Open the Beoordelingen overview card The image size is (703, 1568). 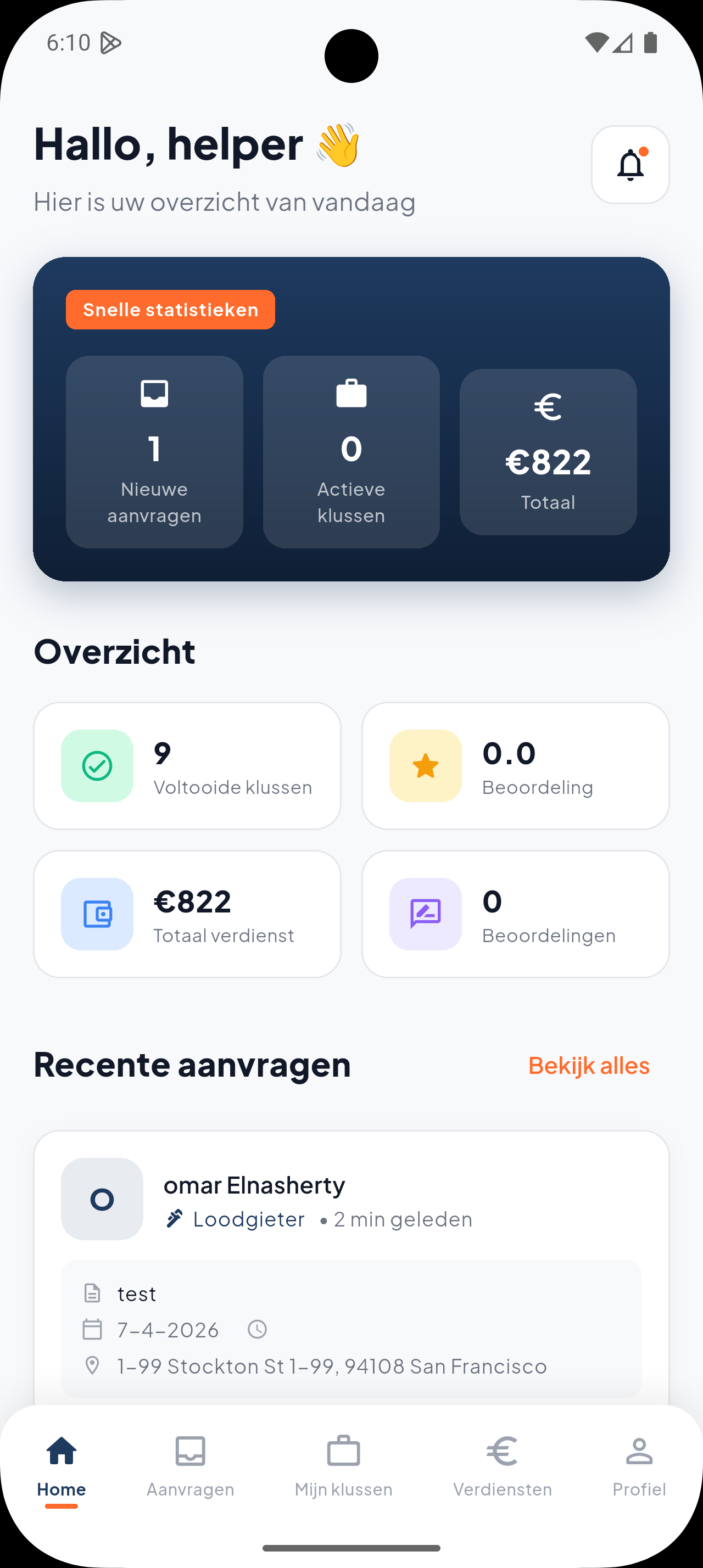pos(515,914)
